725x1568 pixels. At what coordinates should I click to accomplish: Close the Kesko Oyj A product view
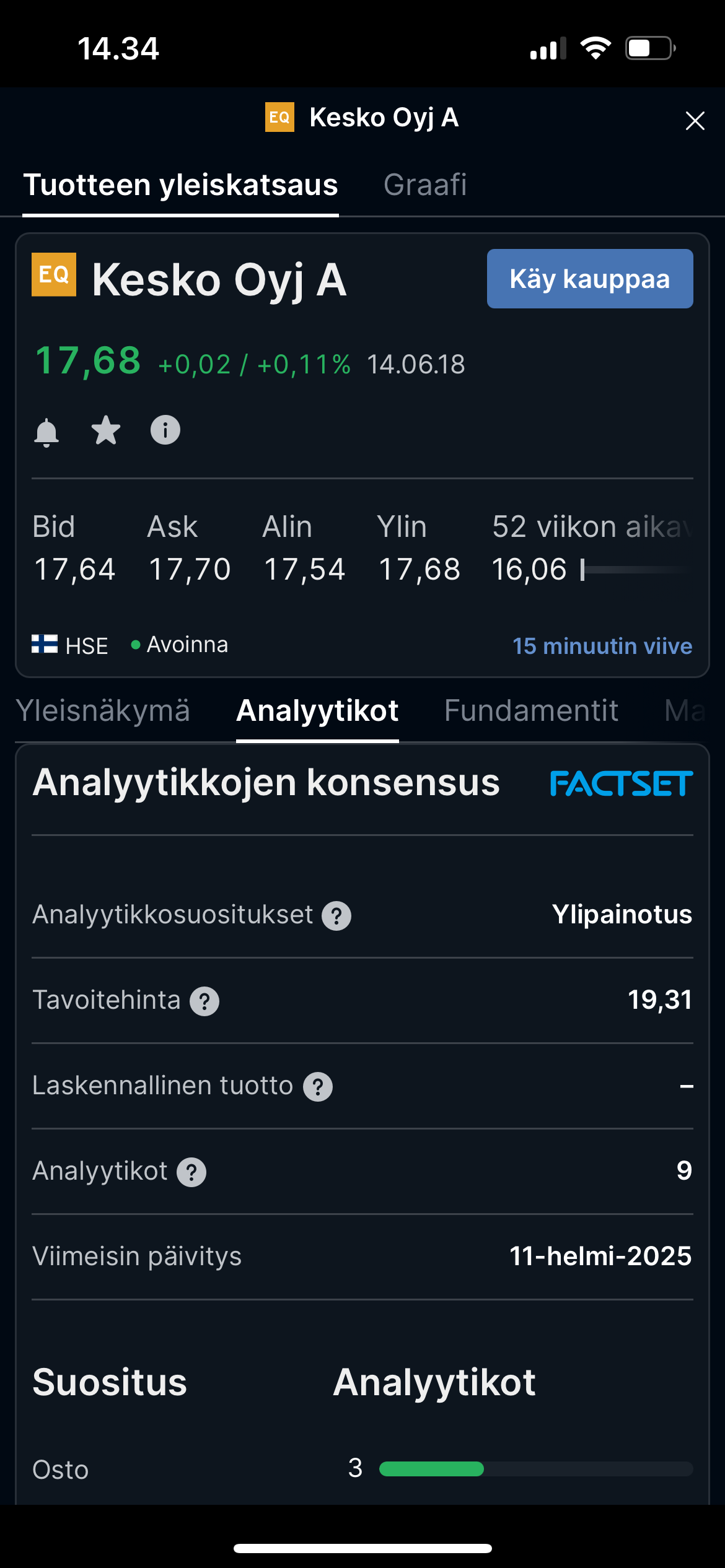click(695, 121)
